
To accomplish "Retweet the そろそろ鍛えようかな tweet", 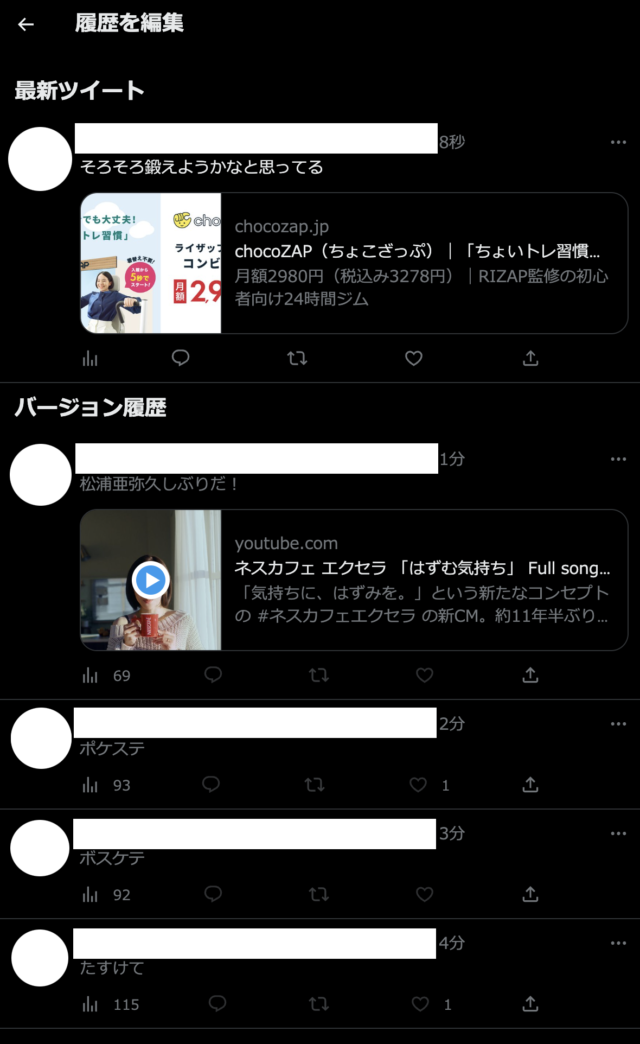I will (x=297, y=358).
